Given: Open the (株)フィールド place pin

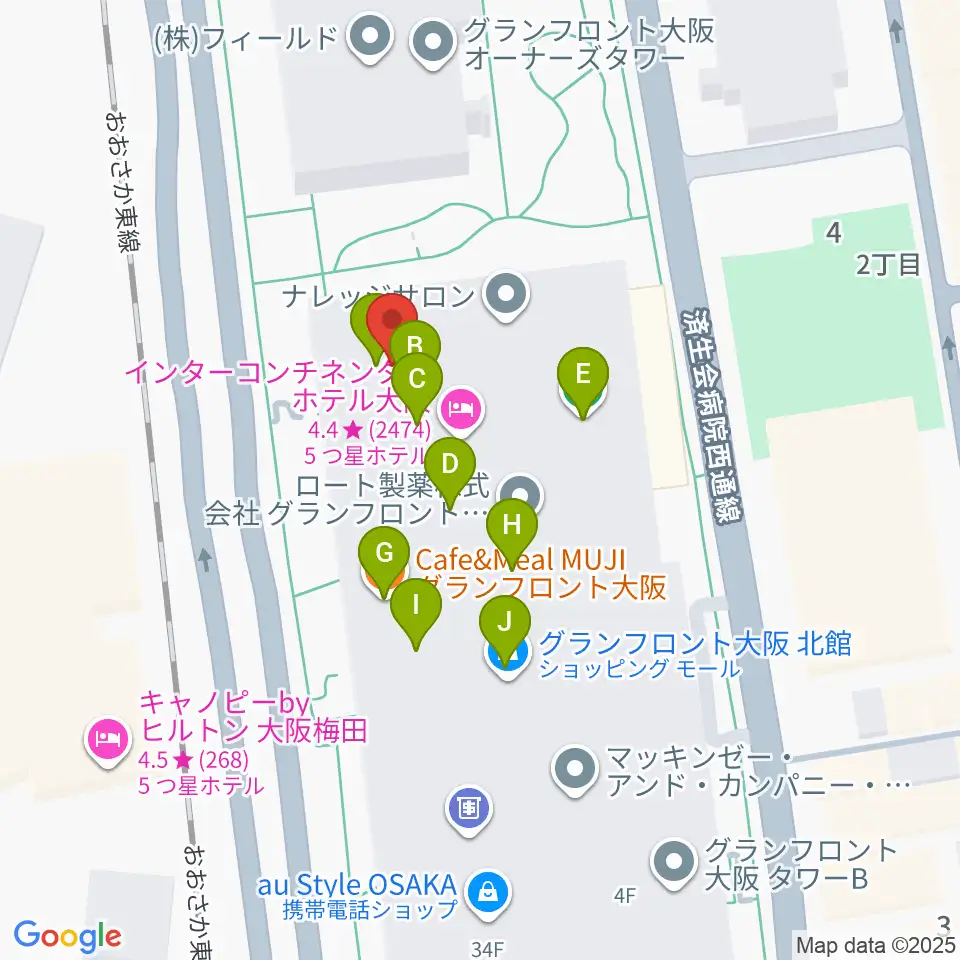Looking at the screenshot, I should pos(370,38).
